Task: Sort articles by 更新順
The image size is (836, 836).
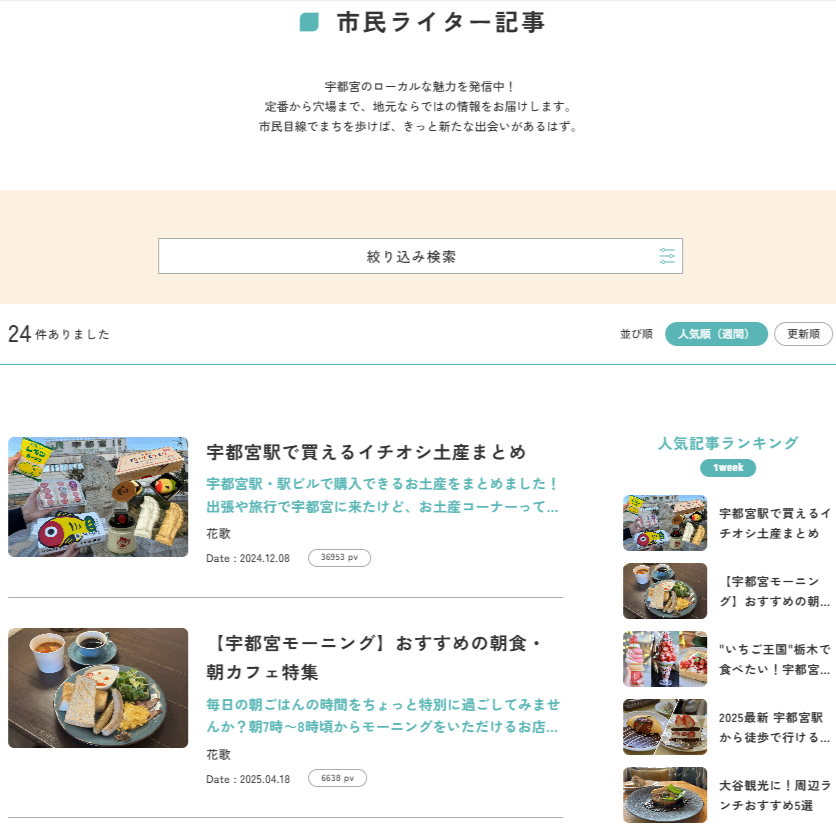Action: pos(803,334)
